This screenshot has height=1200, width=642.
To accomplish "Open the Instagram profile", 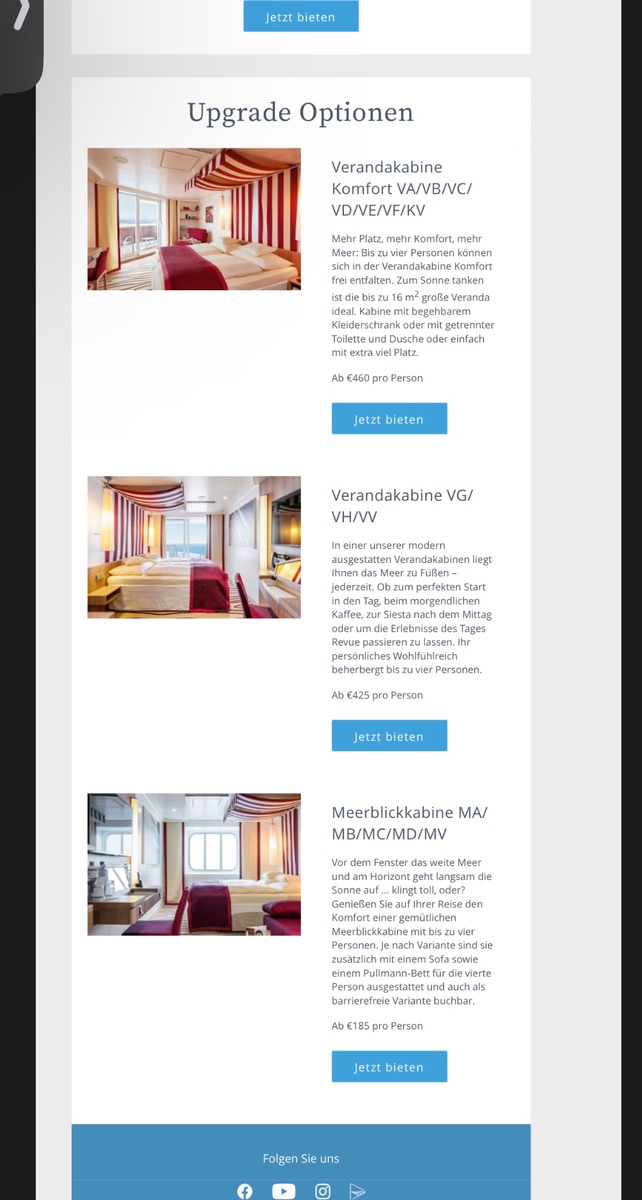I will 323,1191.
